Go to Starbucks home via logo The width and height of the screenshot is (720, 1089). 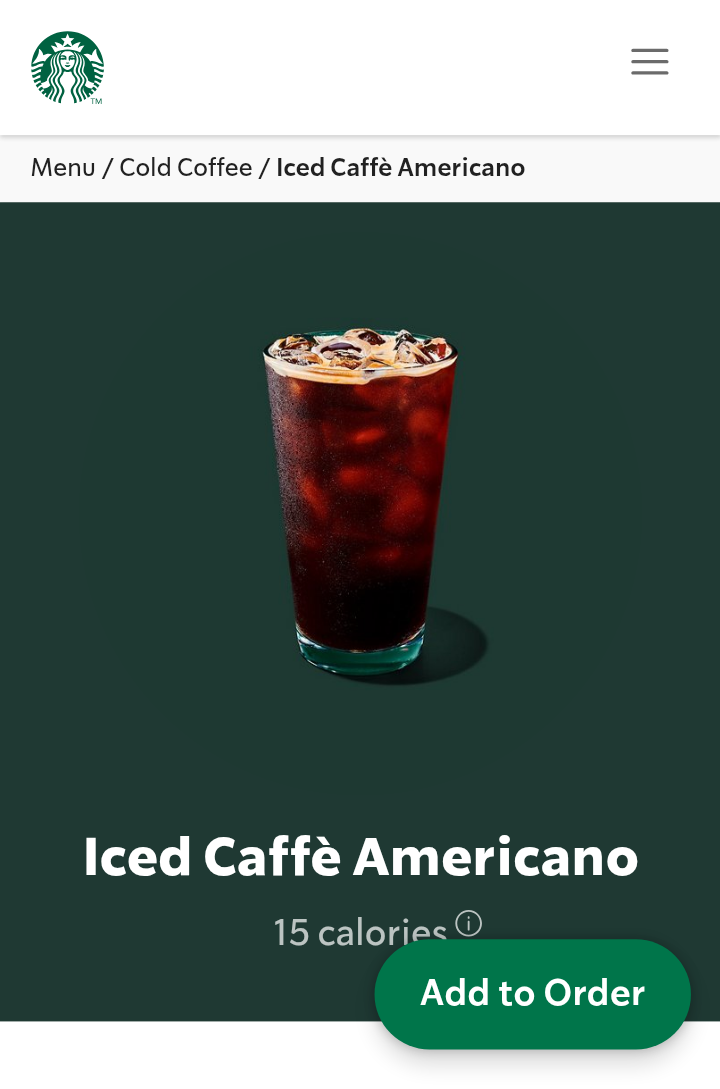click(67, 67)
